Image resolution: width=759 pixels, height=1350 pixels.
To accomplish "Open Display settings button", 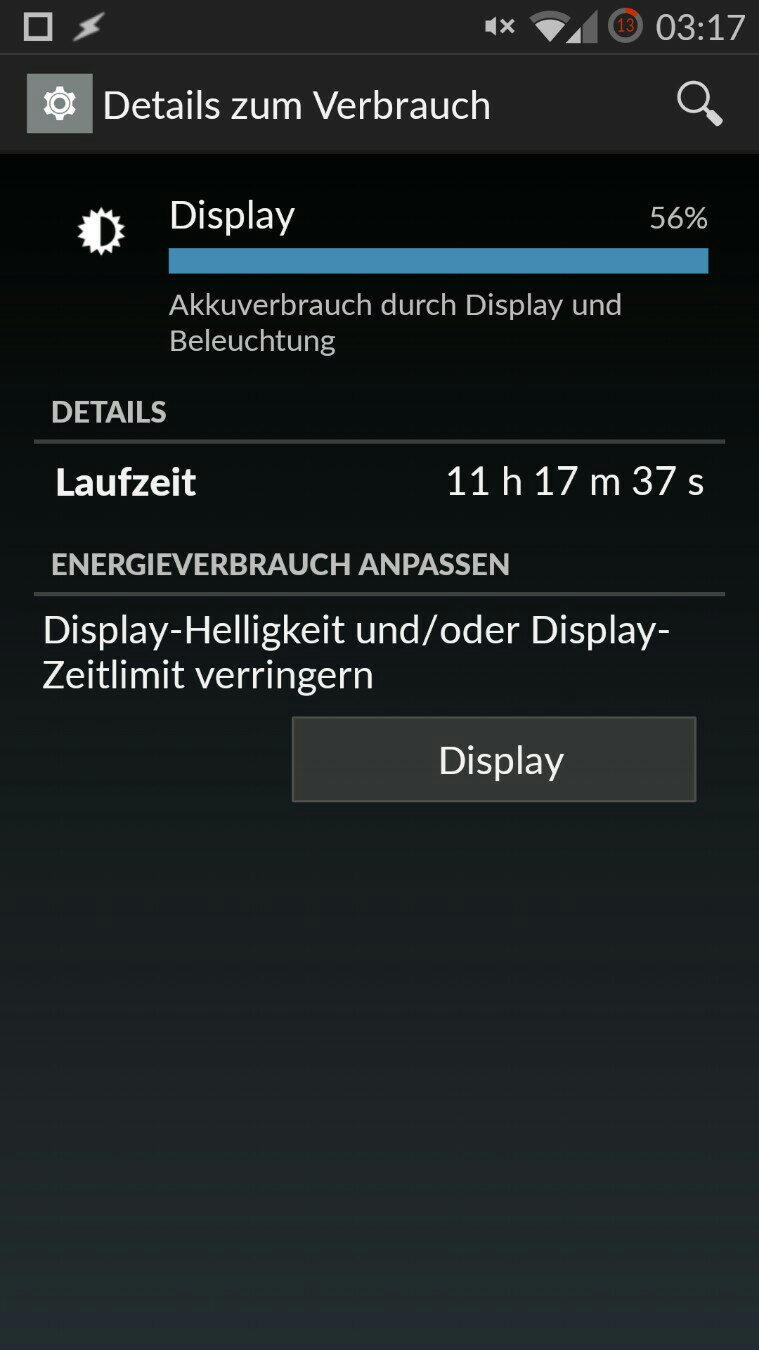I will [494, 760].
